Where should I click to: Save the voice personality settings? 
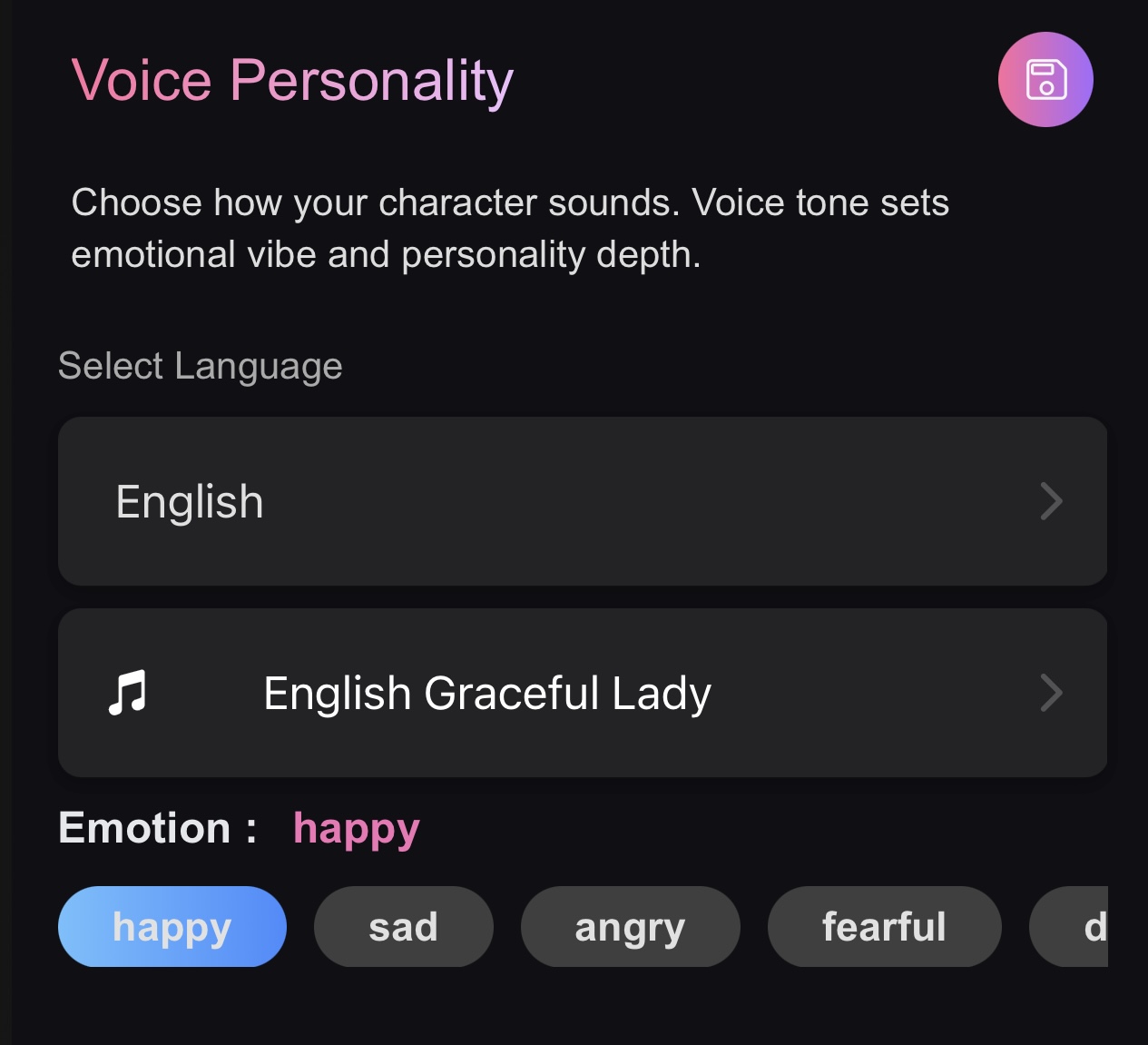click(x=1045, y=80)
